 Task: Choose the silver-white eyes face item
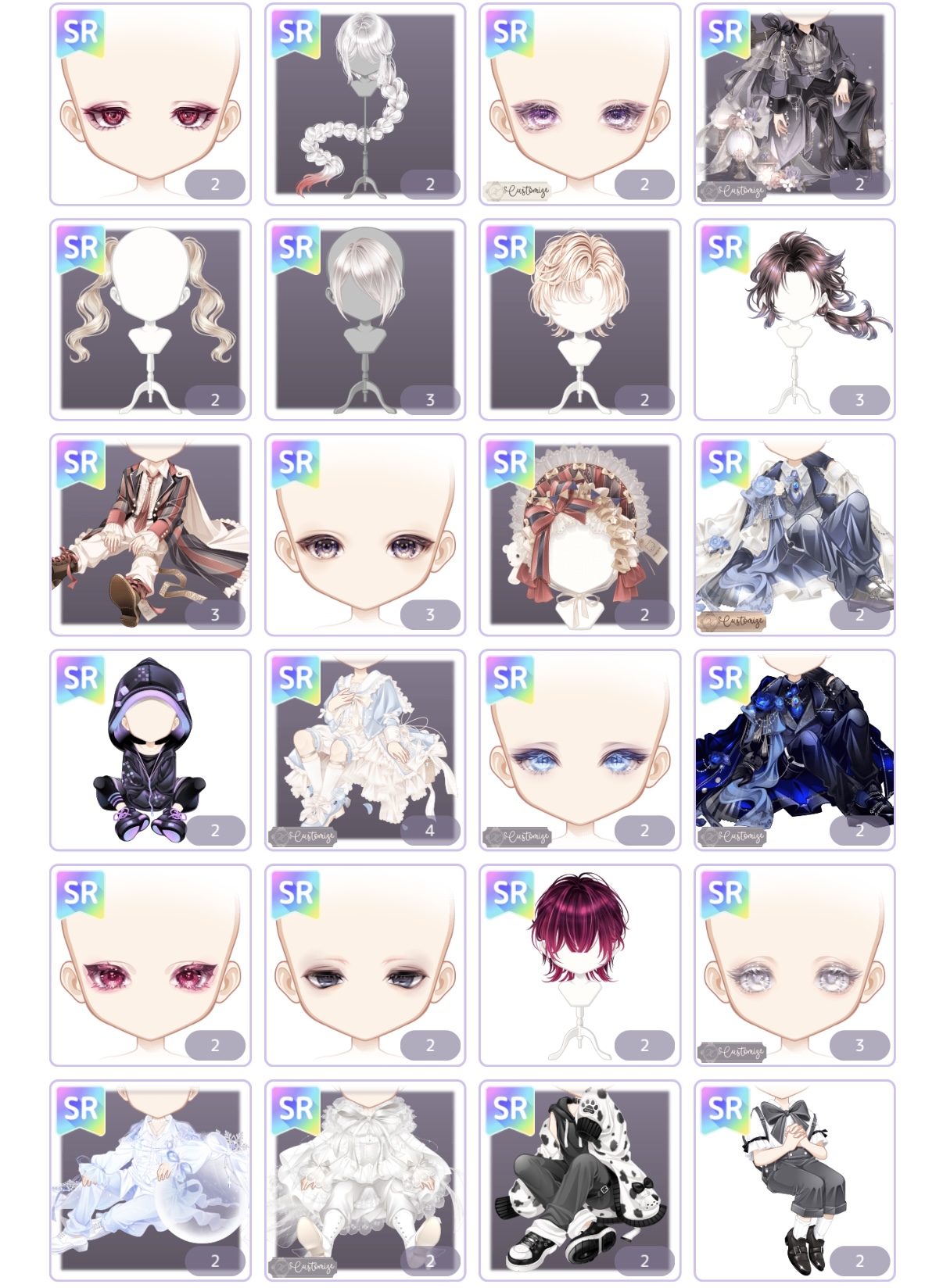pos(794,965)
